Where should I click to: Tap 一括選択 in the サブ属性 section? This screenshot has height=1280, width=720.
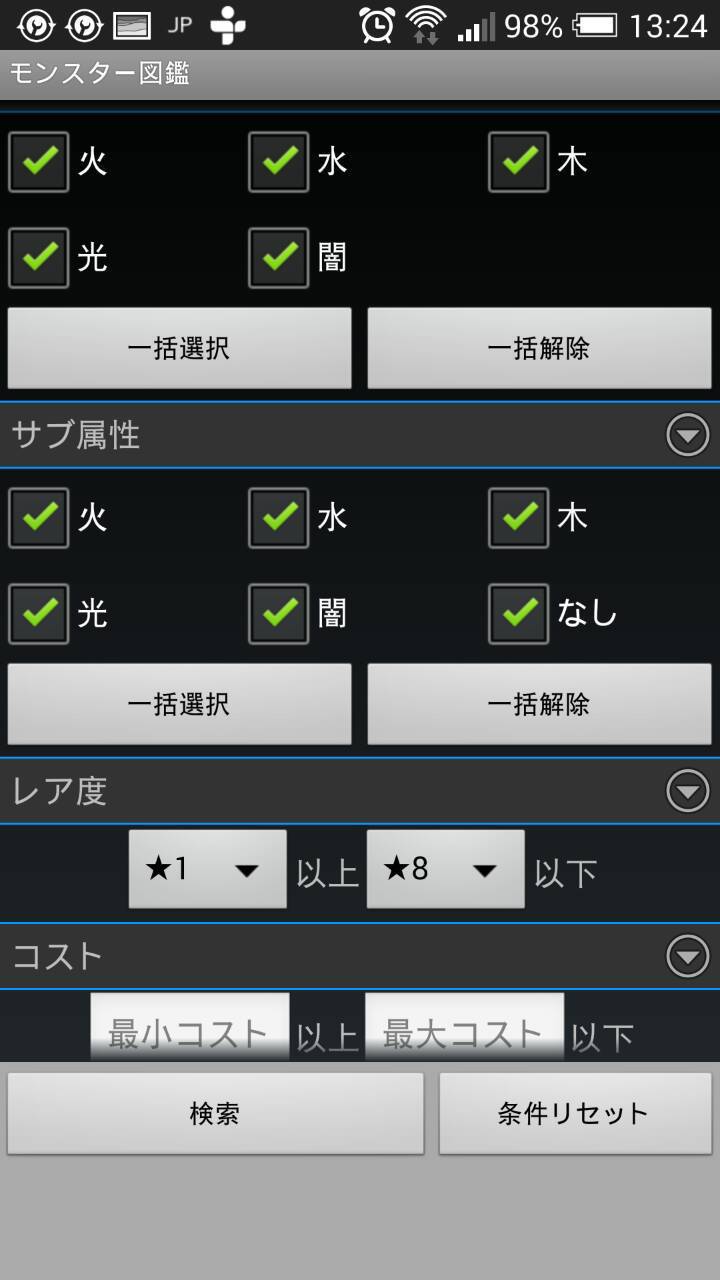pos(180,704)
